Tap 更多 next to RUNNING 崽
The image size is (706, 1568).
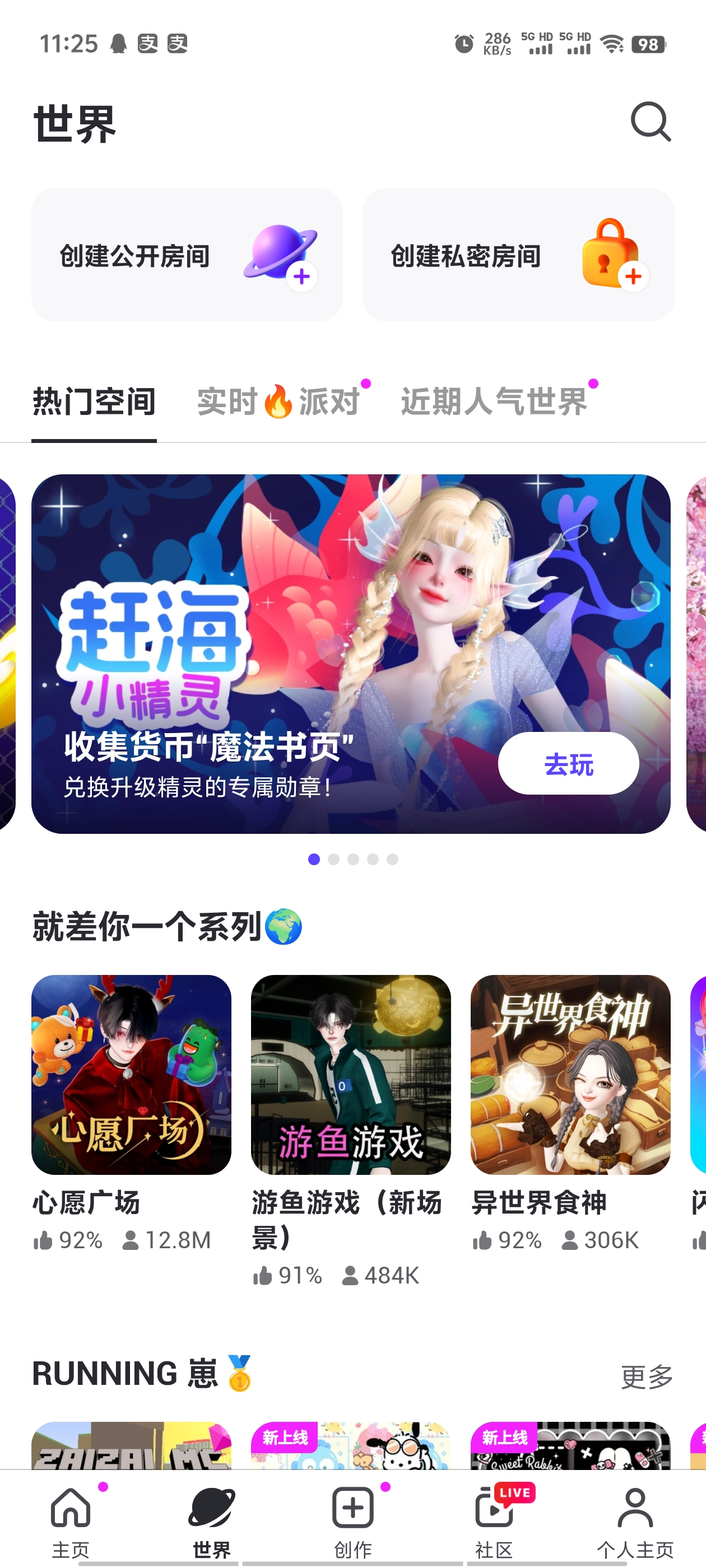pyautogui.click(x=646, y=1377)
